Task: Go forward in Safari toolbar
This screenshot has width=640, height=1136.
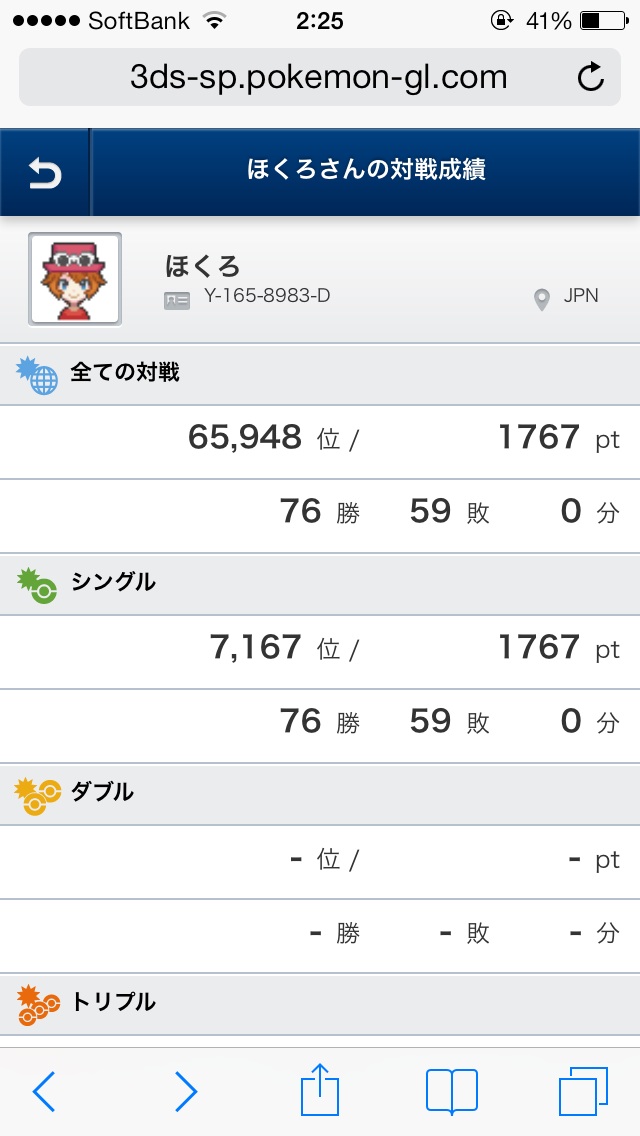Action: click(x=186, y=1091)
